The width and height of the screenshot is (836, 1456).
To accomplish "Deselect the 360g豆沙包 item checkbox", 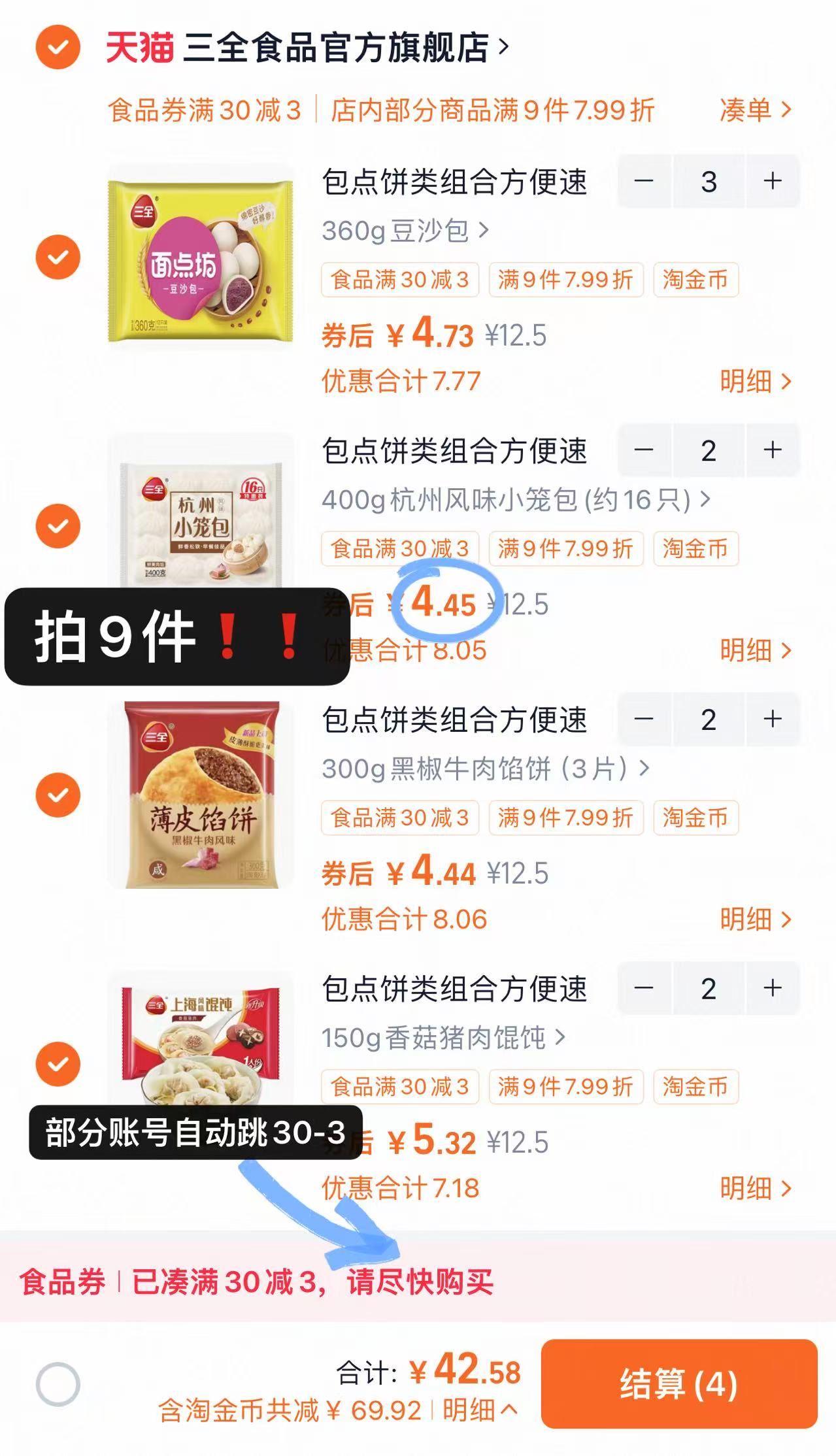I will click(58, 258).
